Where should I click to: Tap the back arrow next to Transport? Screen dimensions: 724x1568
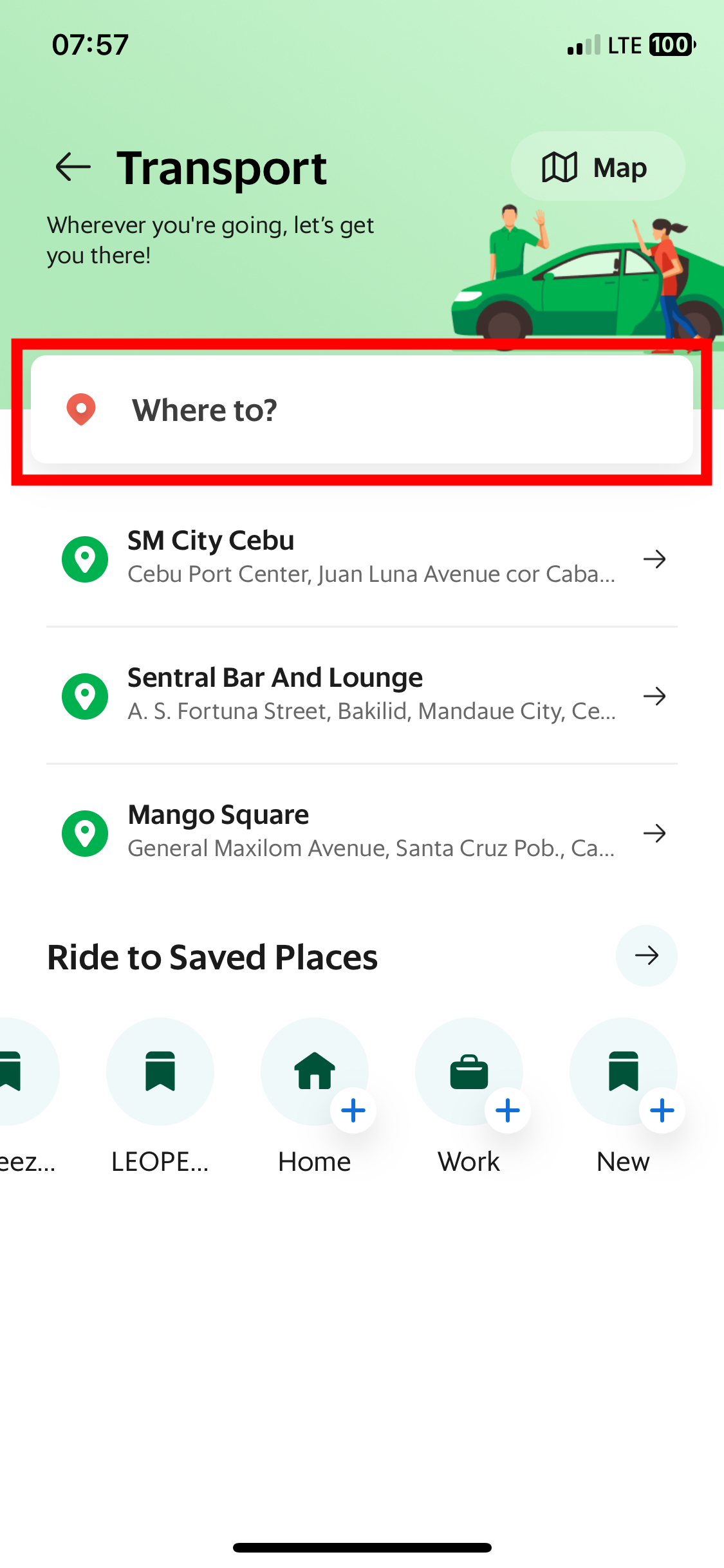(71, 167)
